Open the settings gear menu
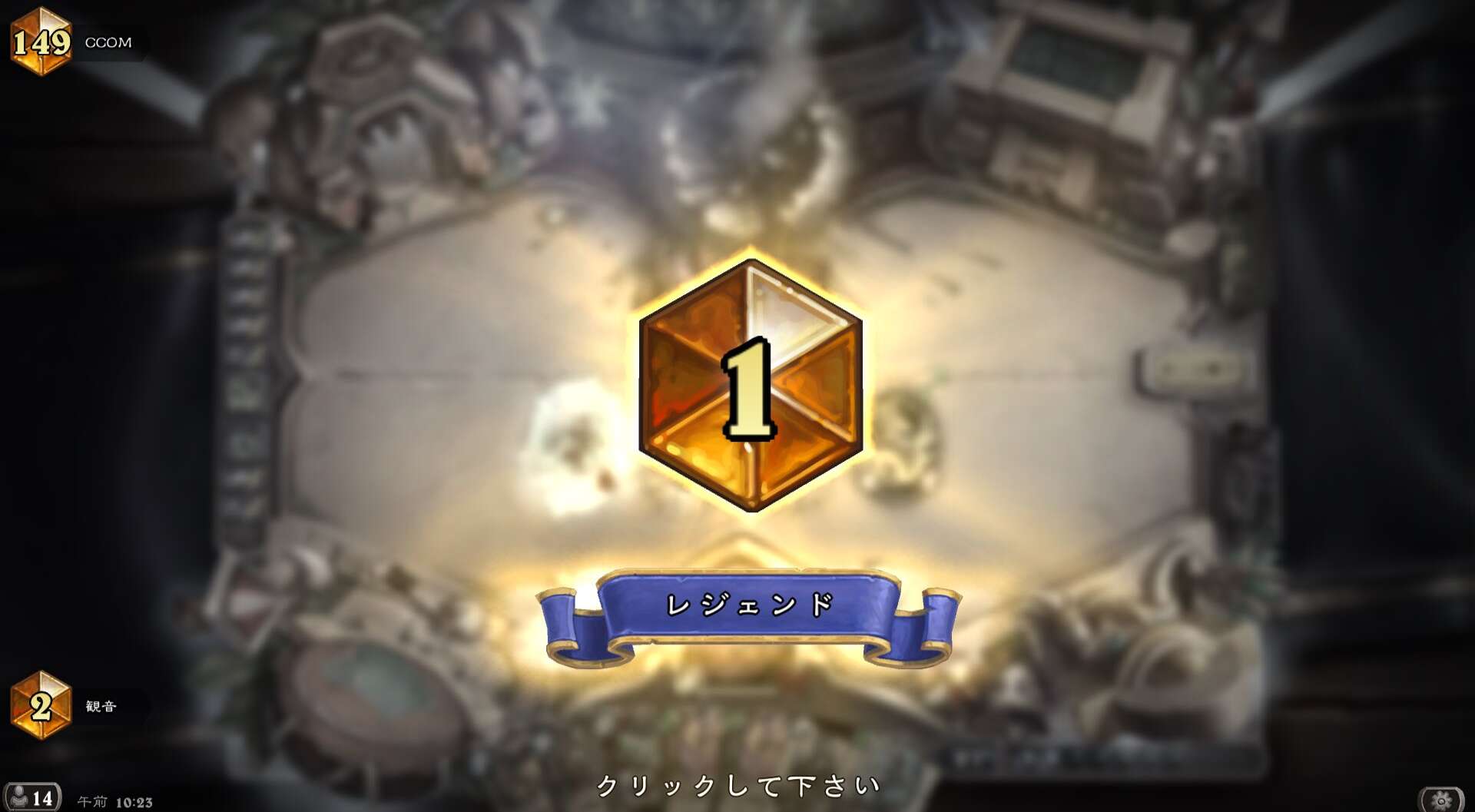 [x=1441, y=800]
